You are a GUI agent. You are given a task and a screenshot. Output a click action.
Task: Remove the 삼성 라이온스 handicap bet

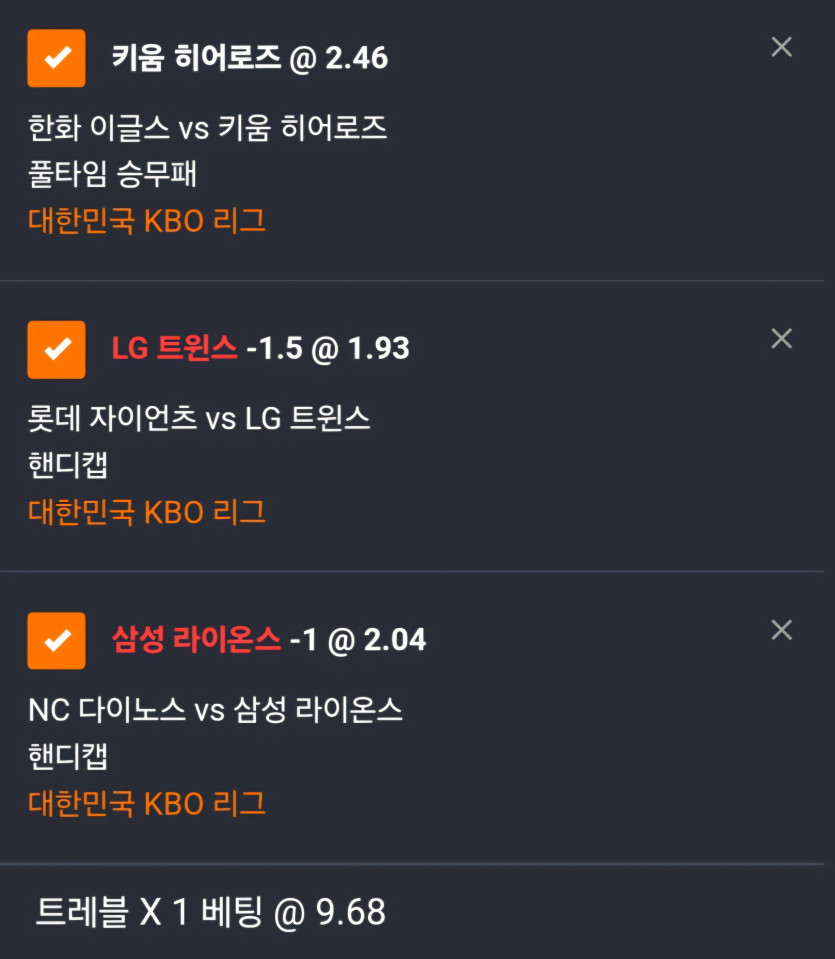(x=781, y=630)
